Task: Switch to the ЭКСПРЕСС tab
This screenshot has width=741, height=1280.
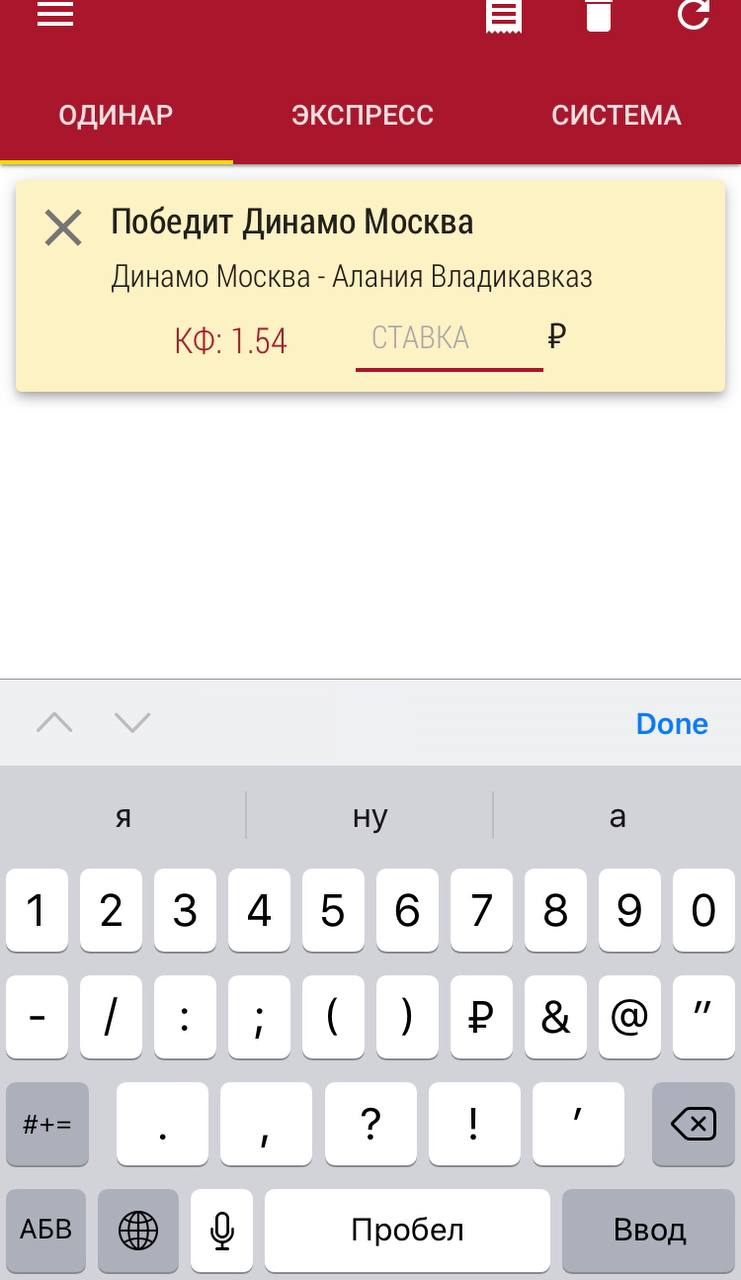Action: 362,115
